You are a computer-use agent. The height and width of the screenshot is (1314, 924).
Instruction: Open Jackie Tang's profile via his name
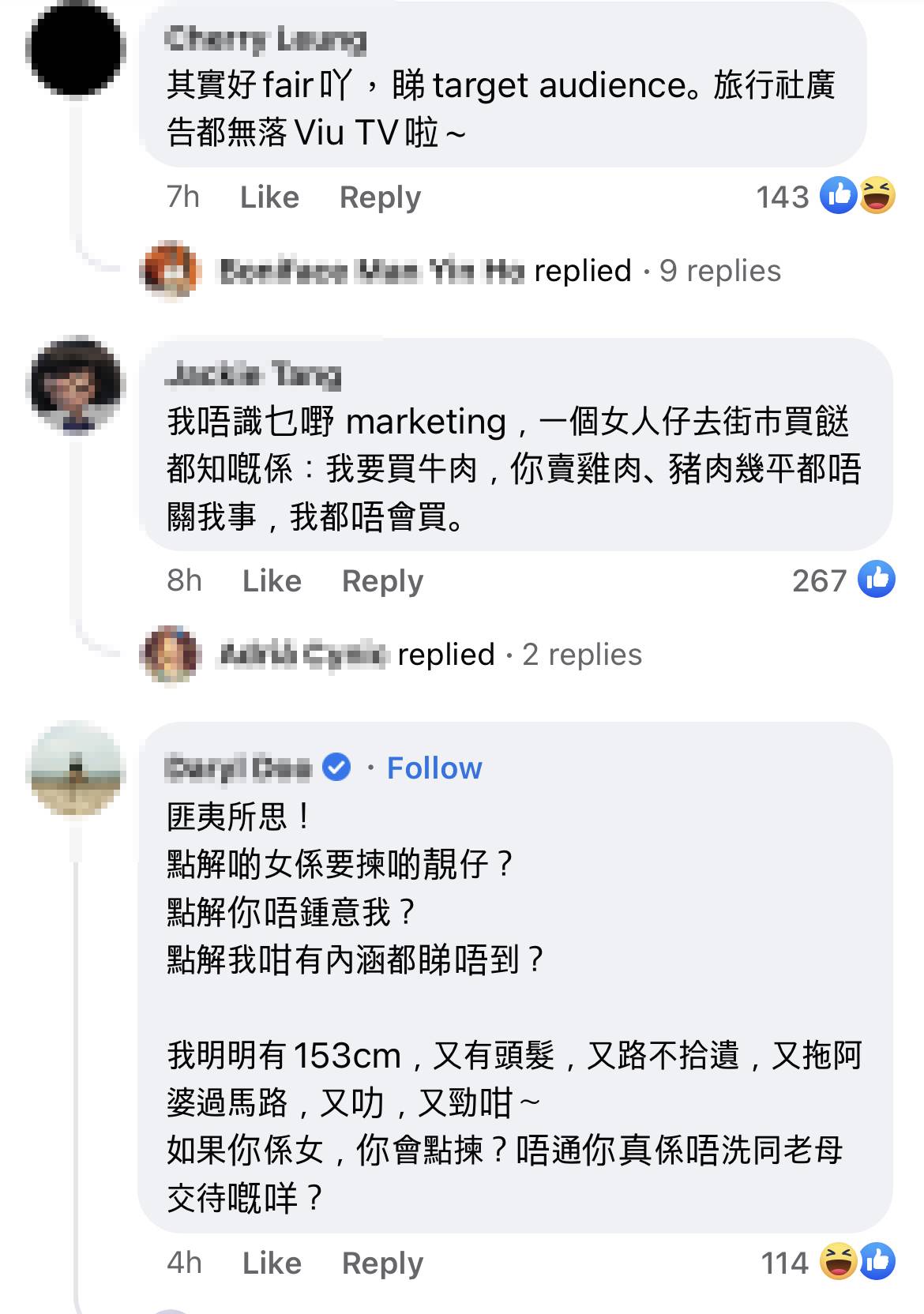(x=253, y=373)
